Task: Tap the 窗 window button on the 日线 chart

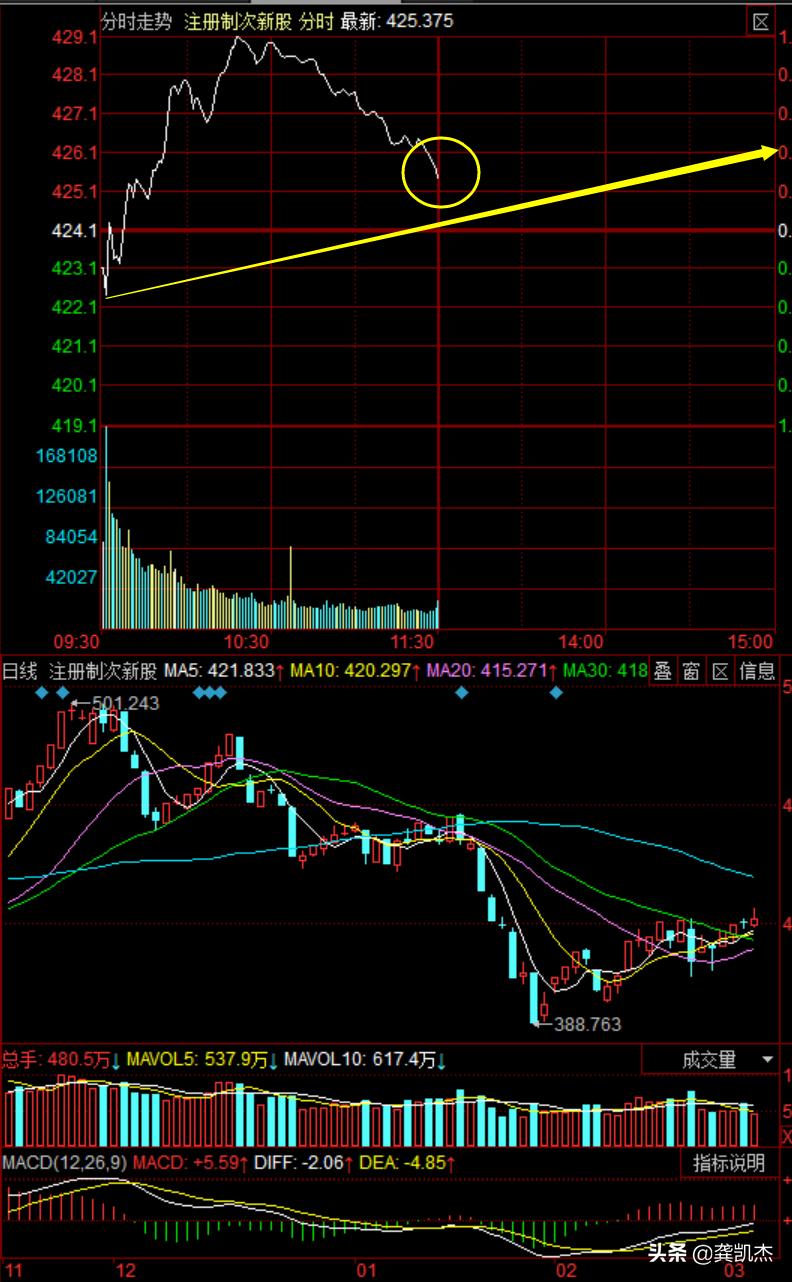Action: tap(692, 671)
